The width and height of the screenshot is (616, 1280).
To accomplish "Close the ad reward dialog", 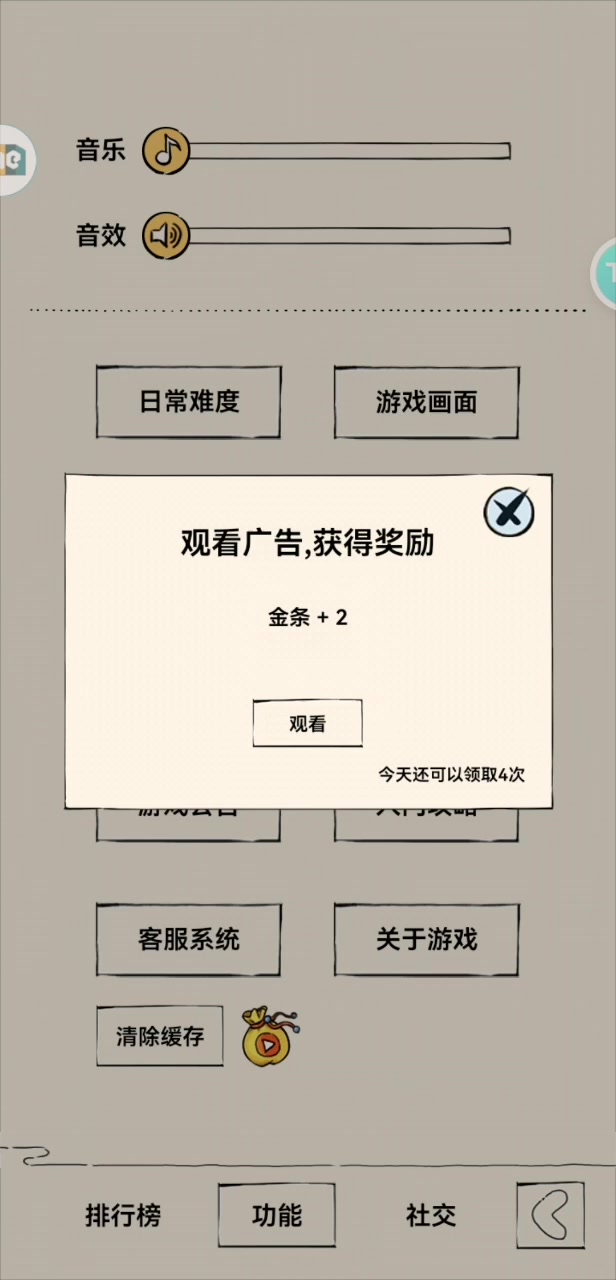I will click(509, 512).
